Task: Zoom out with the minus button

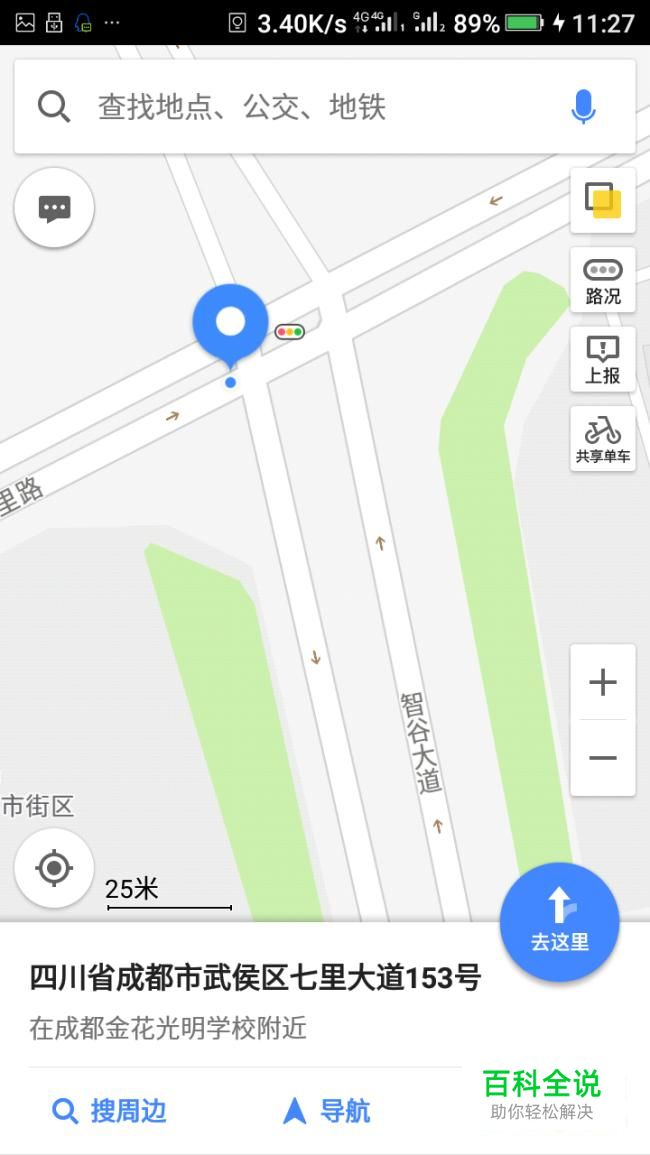Action: 603,758
